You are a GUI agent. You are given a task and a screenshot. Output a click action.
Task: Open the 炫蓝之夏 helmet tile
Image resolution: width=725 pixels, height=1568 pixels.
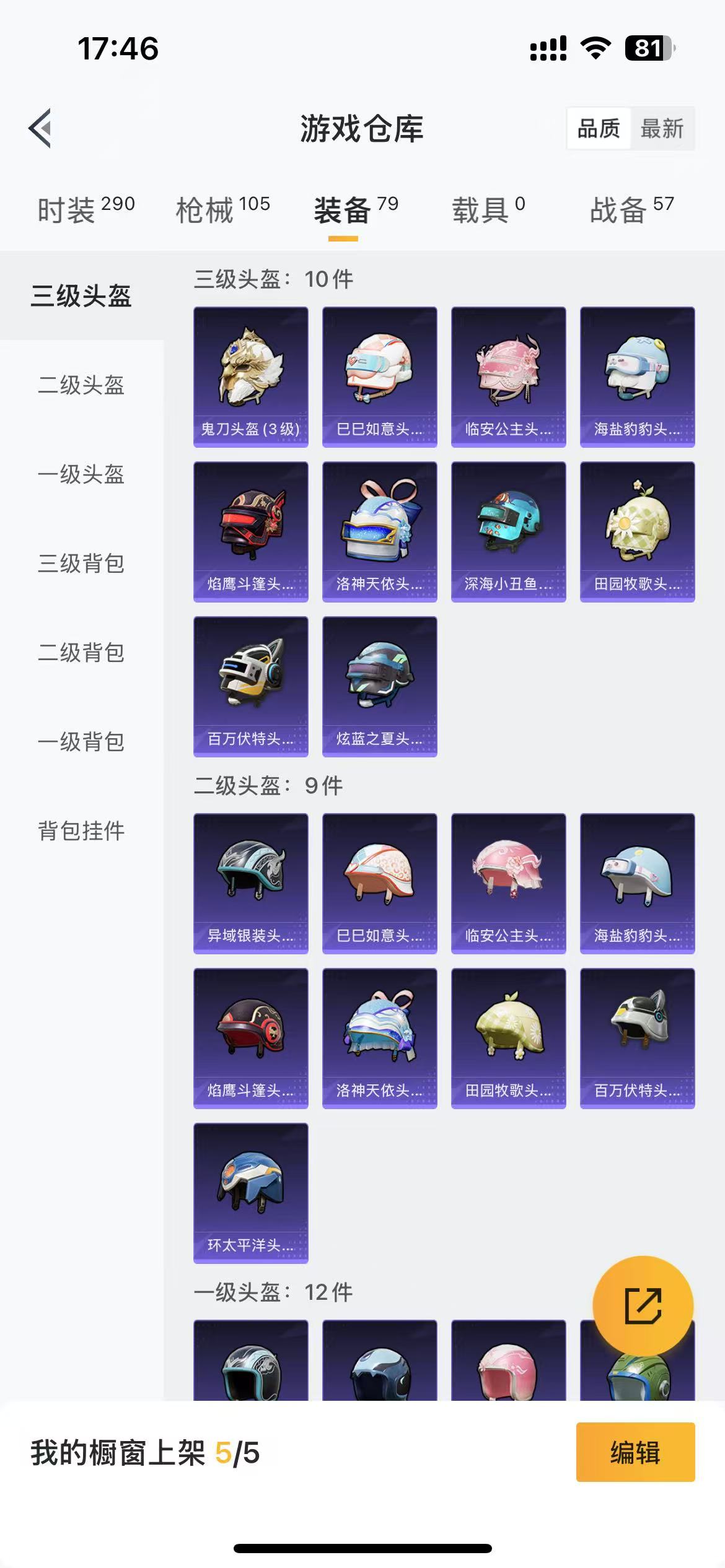click(x=379, y=686)
